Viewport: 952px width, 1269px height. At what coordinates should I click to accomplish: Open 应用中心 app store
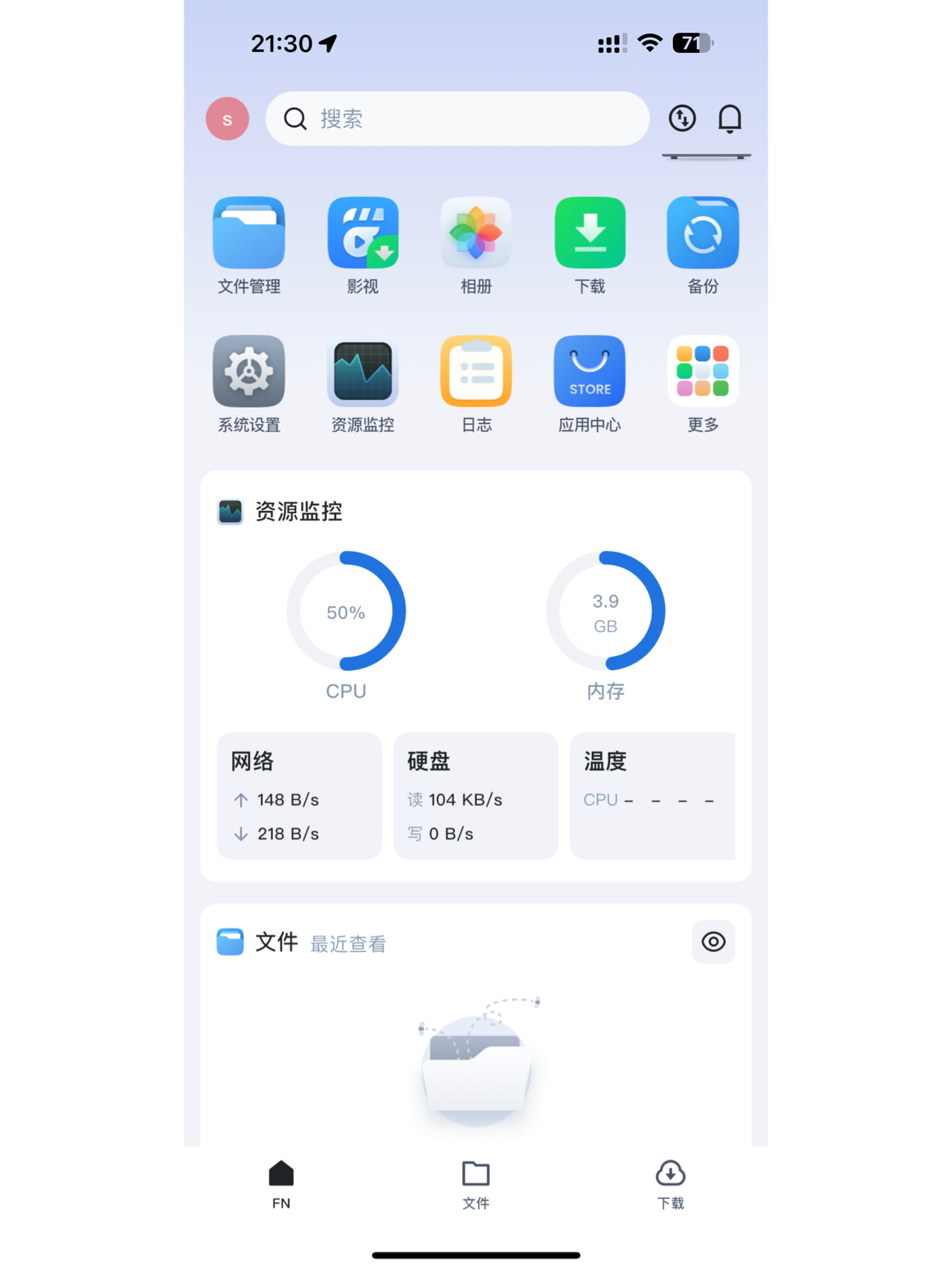(x=590, y=372)
